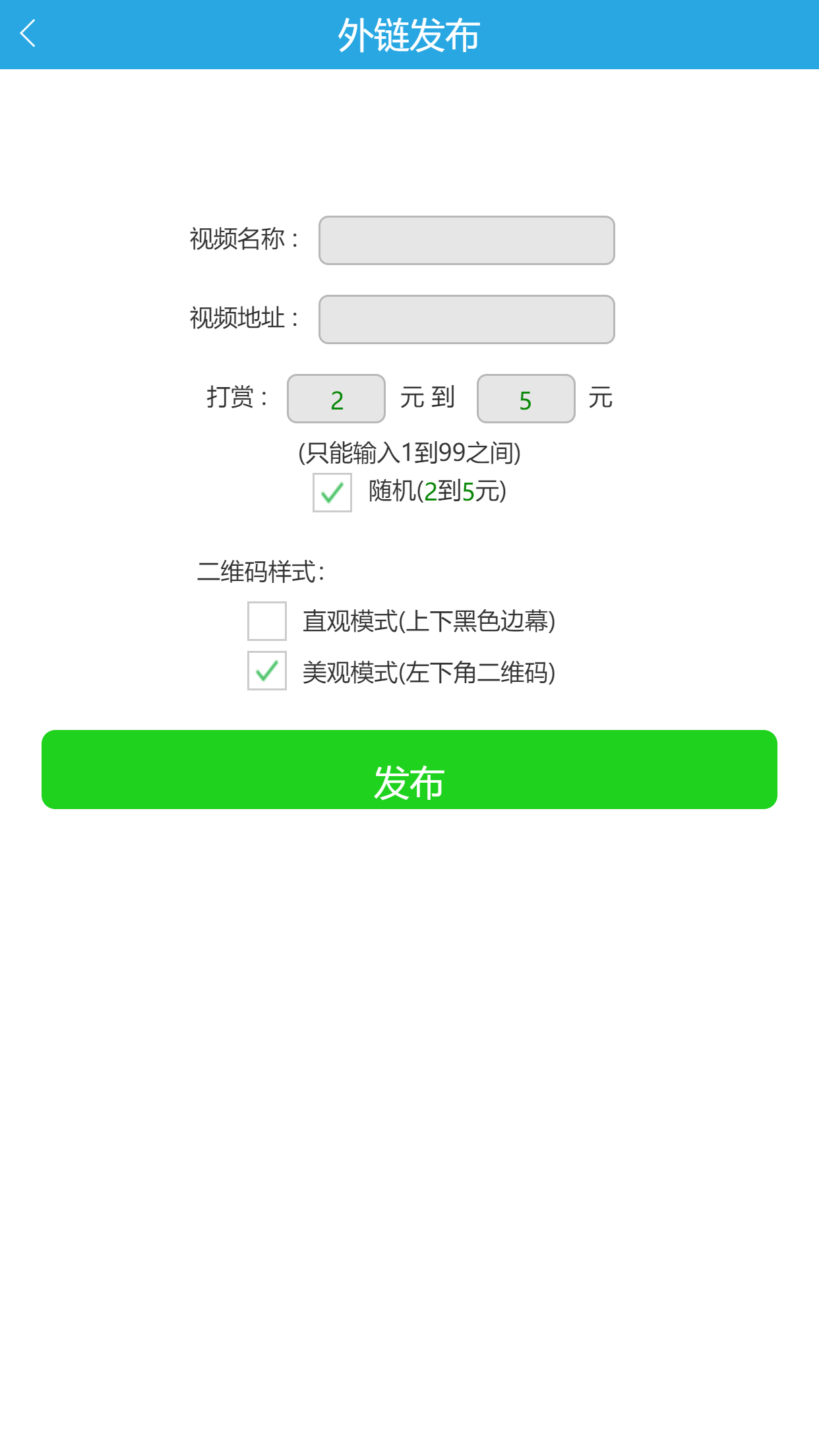819x1456 pixels.
Task: Select 直观模式 (black bars) QR code style
Action: click(267, 621)
